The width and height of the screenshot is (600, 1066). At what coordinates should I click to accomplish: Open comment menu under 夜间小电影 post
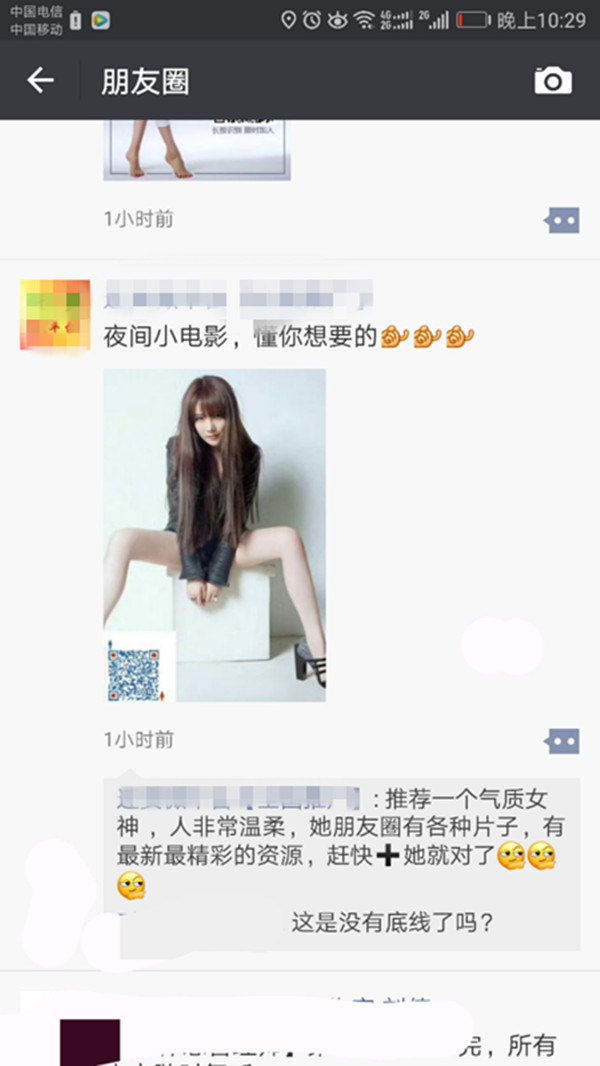(x=562, y=741)
